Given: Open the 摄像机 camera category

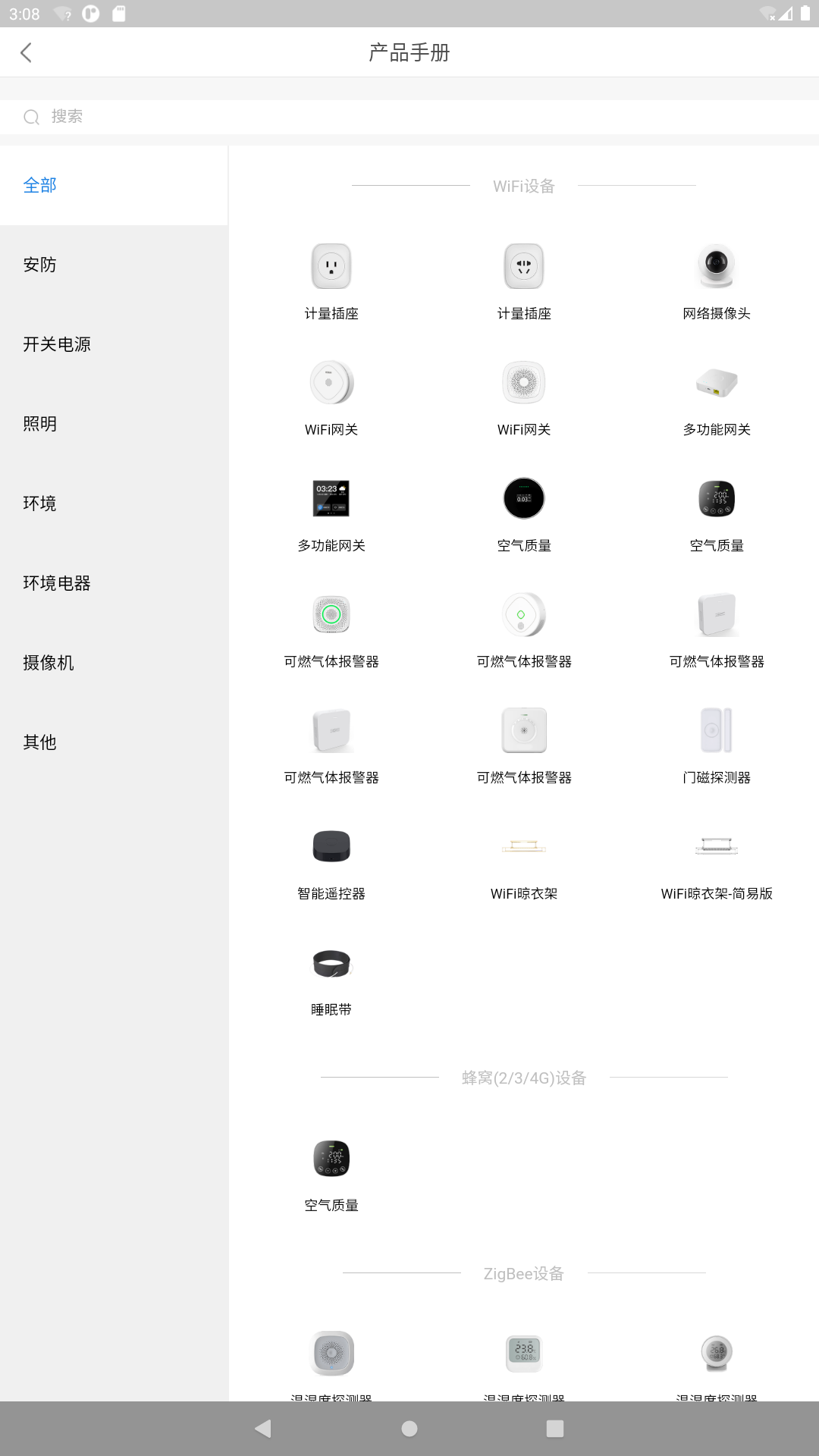Looking at the screenshot, I should pyautogui.click(x=49, y=663).
